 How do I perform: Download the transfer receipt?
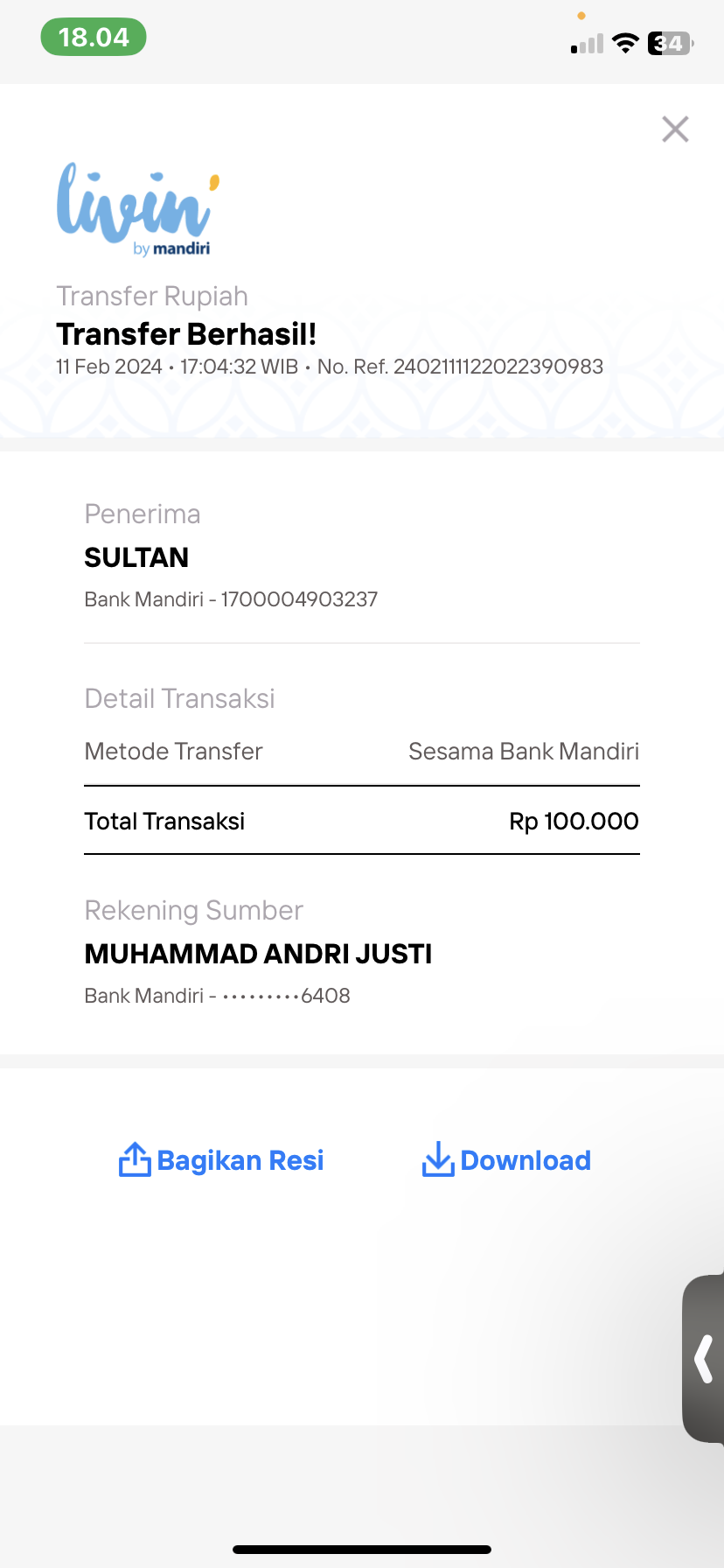click(506, 1159)
